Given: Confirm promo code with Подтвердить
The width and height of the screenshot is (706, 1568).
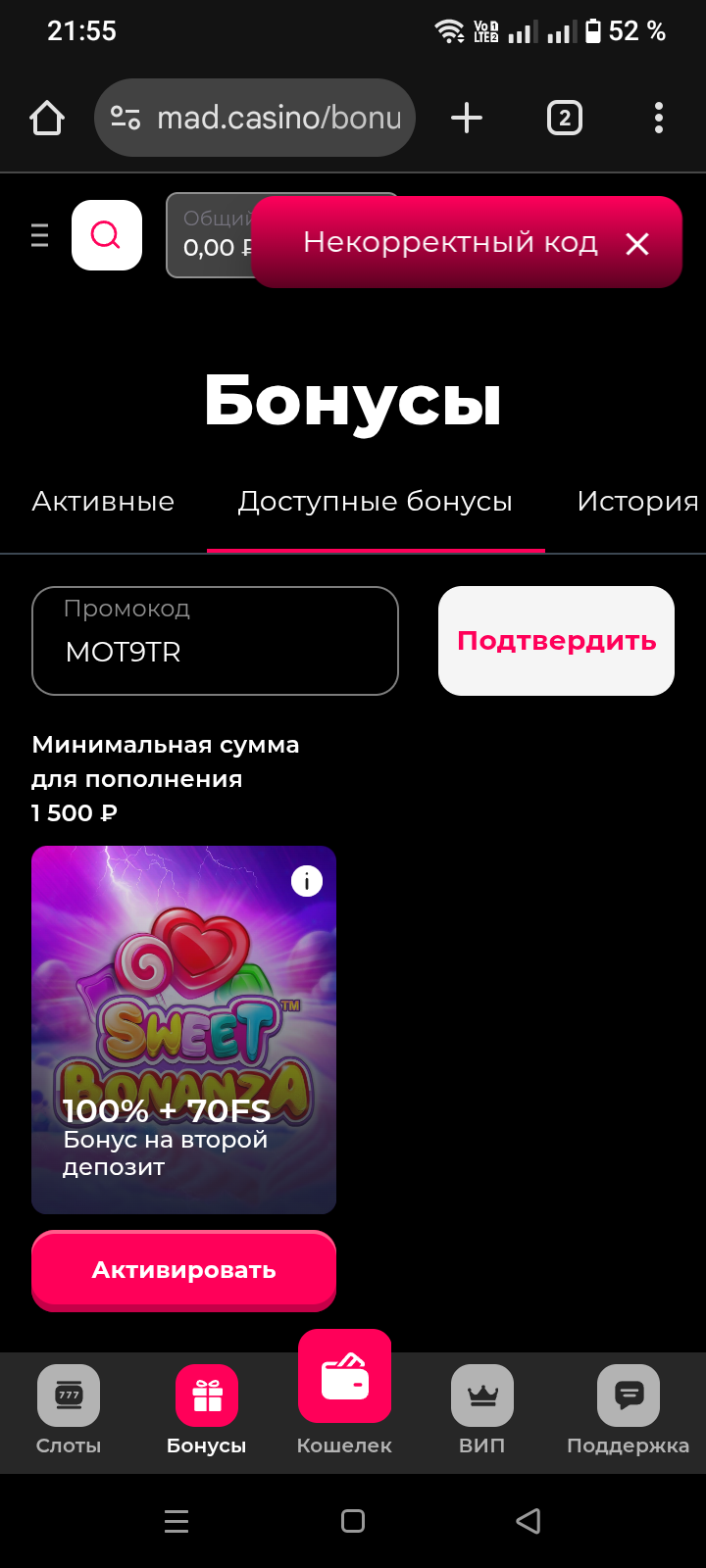Looking at the screenshot, I should pyautogui.click(x=556, y=641).
